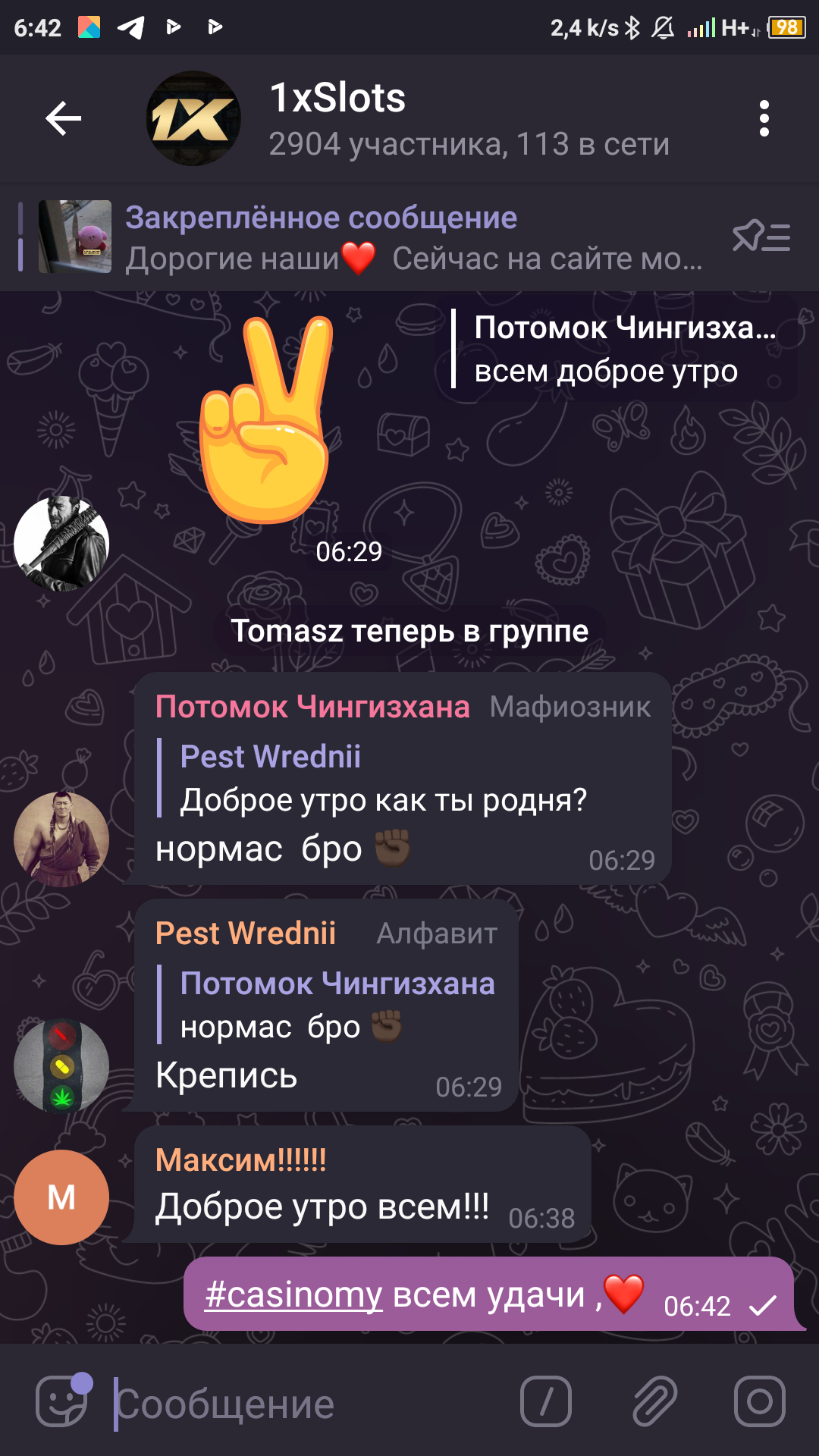Jump to the quoted 'нормас бро' from Потомок Чингизхана
The width and height of the screenshot is (819, 1456).
[337, 1006]
